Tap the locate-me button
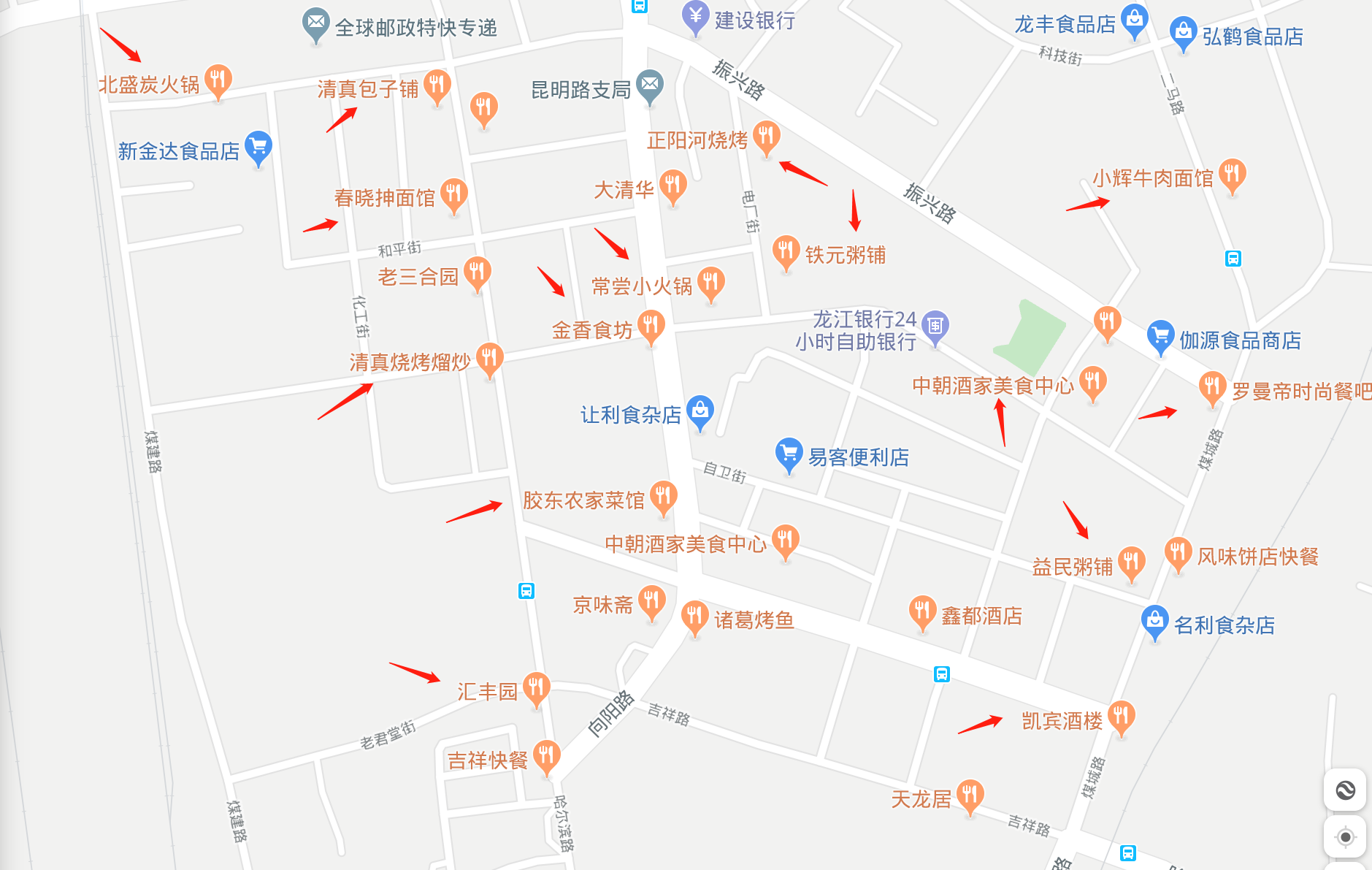The image size is (1372, 870). (1345, 836)
